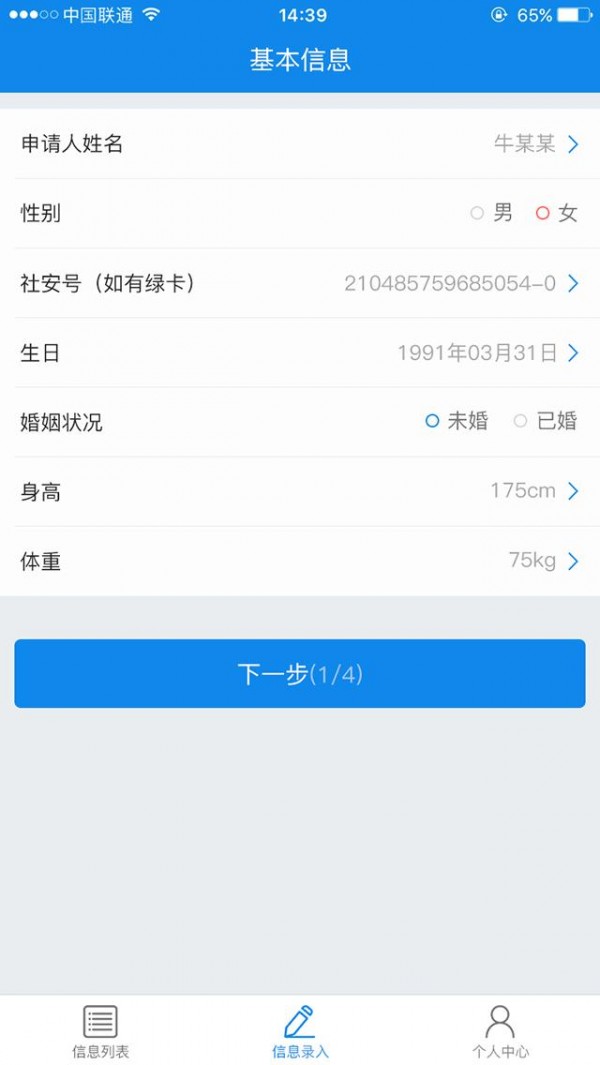Choose 已婚 marital status

[x=546, y=421]
